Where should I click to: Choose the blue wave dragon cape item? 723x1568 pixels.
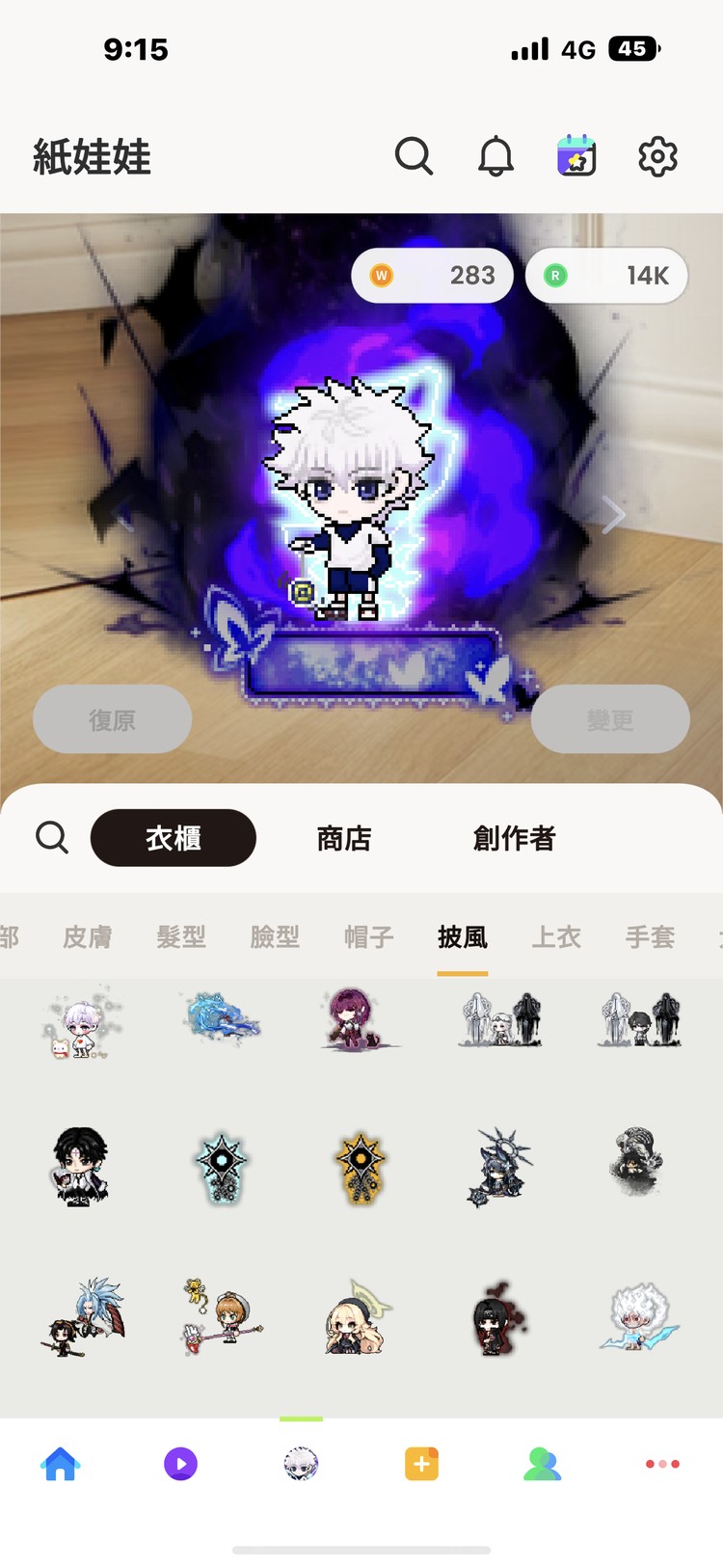(x=221, y=1017)
